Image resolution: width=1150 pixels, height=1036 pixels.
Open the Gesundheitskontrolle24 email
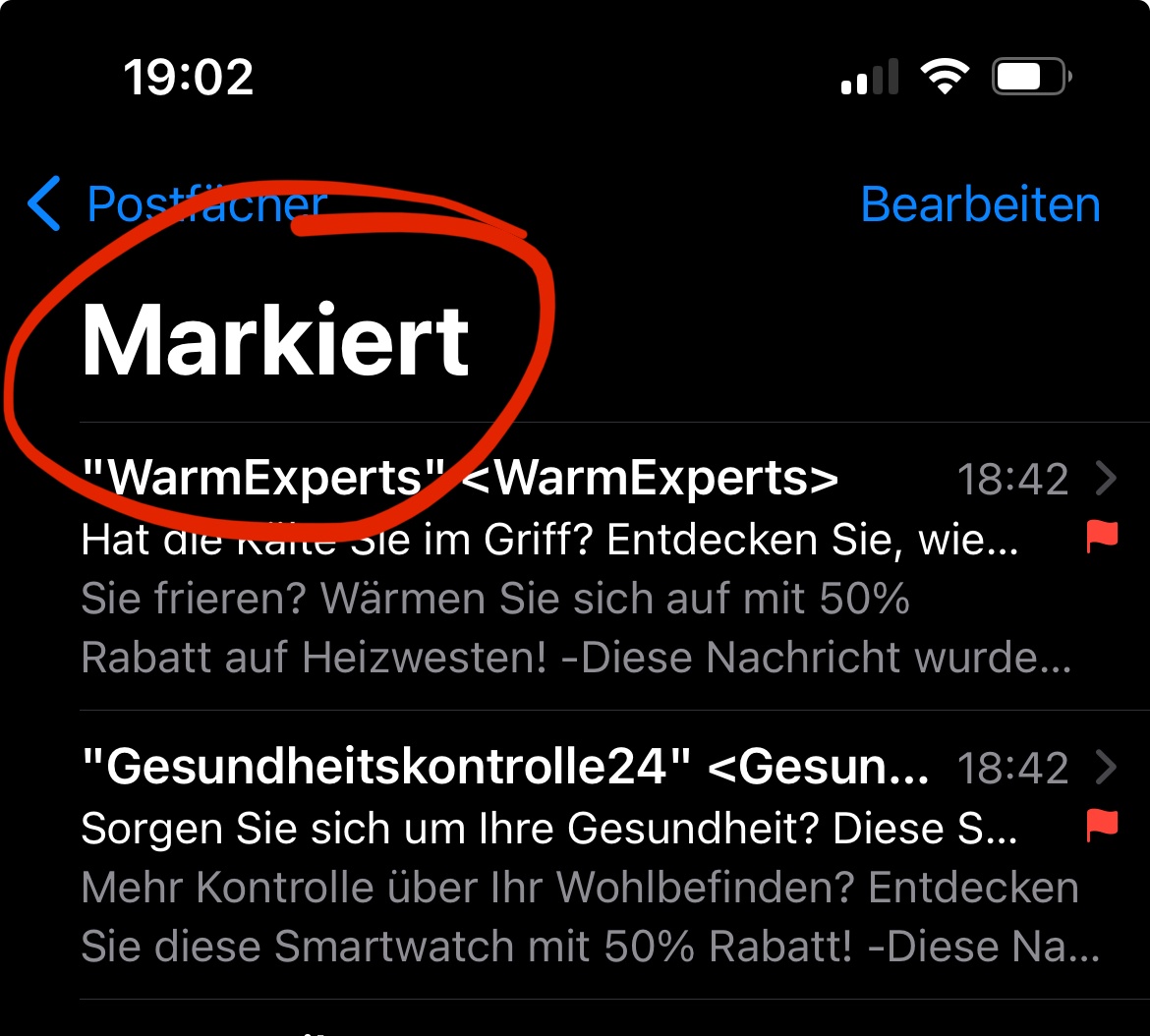[575, 855]
